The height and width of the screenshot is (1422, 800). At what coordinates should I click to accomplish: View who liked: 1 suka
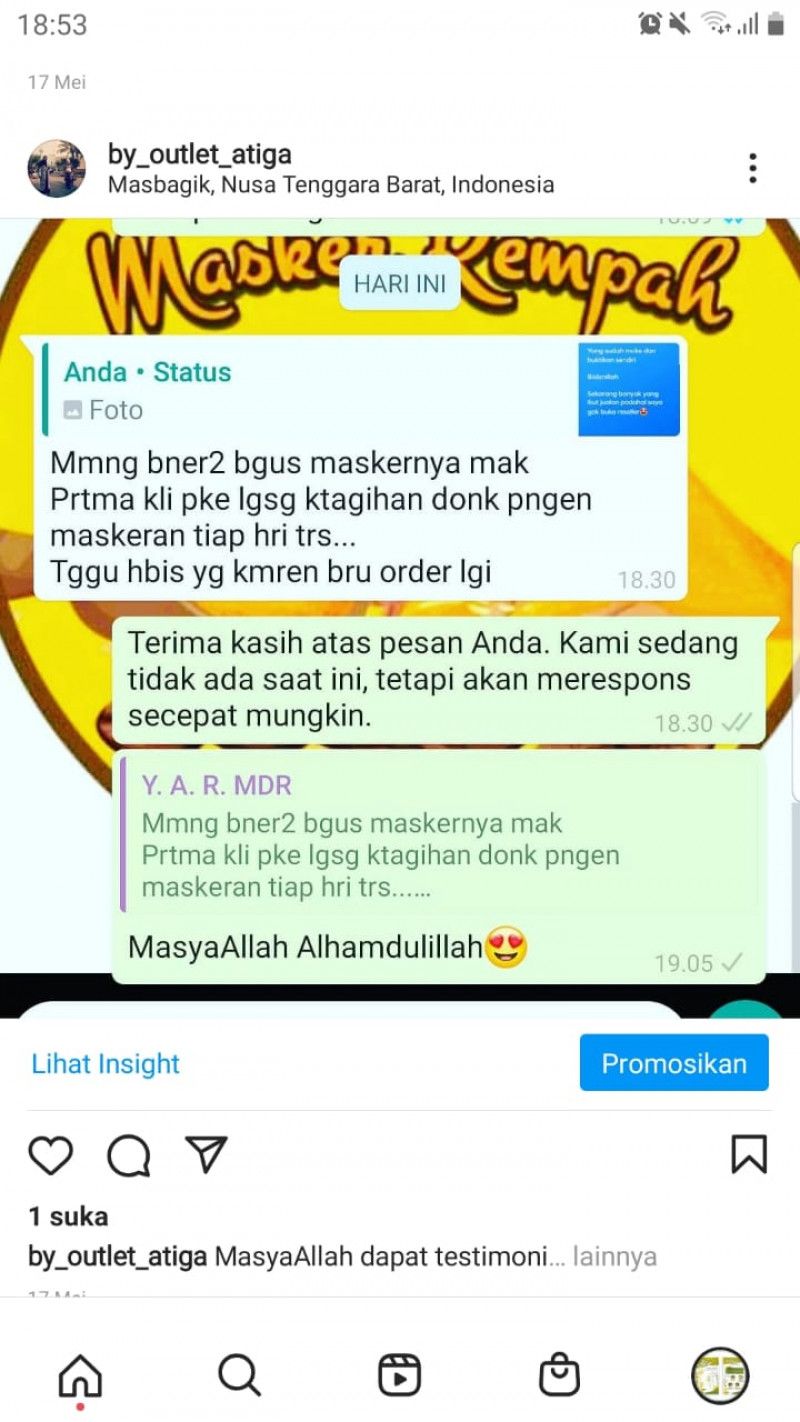pos(68,1216)
